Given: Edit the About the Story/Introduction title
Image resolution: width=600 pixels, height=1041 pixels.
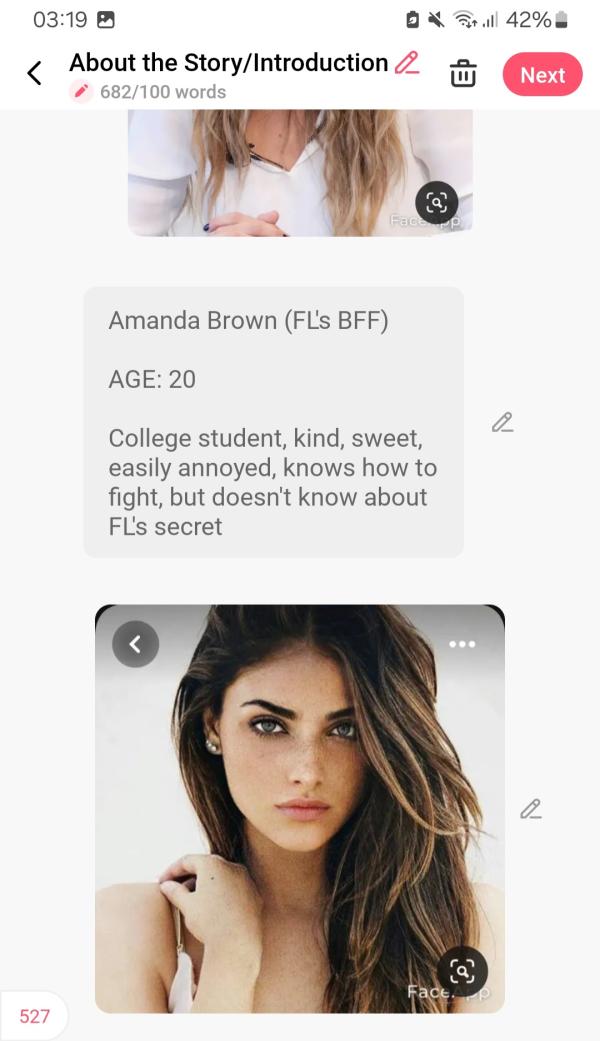Looking at the screenshot, I should tap(406, 62).
